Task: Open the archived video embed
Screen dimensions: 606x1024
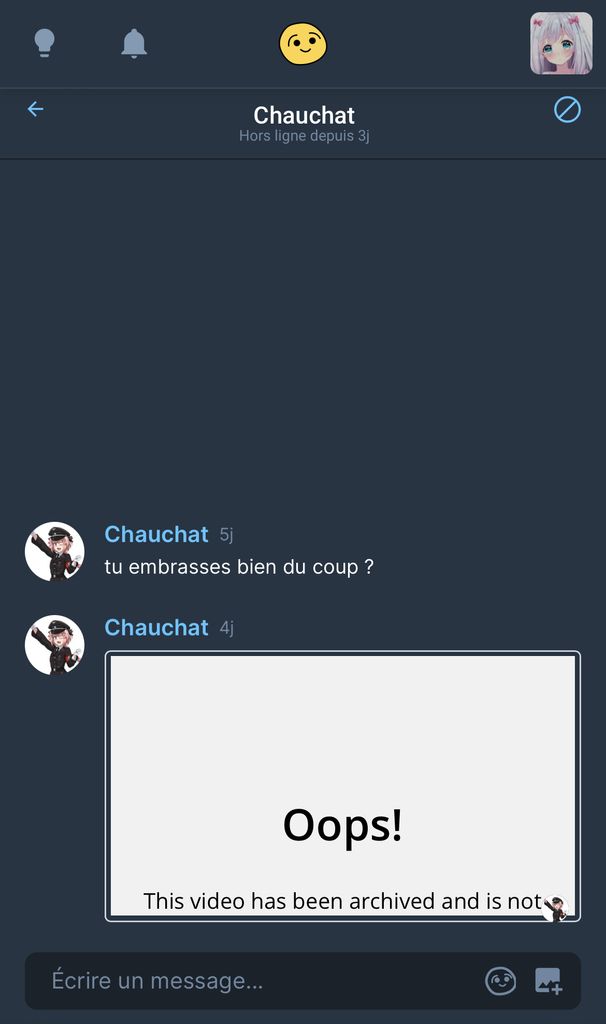Action: tap(342, 785)
